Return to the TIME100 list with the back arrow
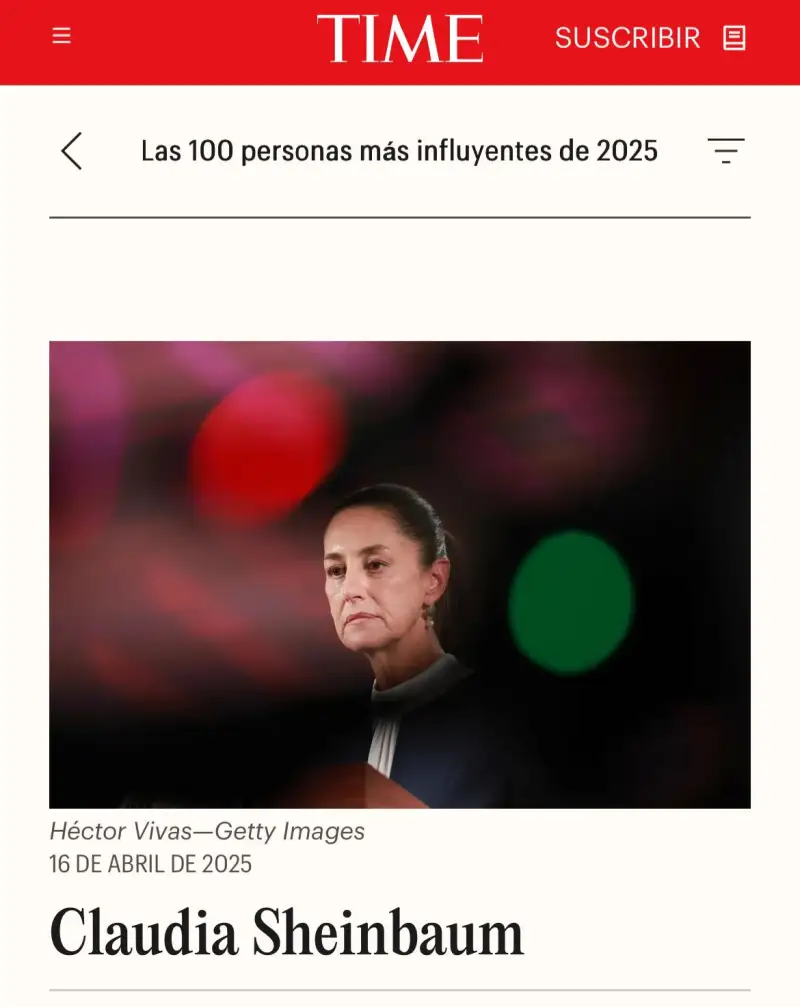This screenshot has height=1007, width=800. click(70, 150)
